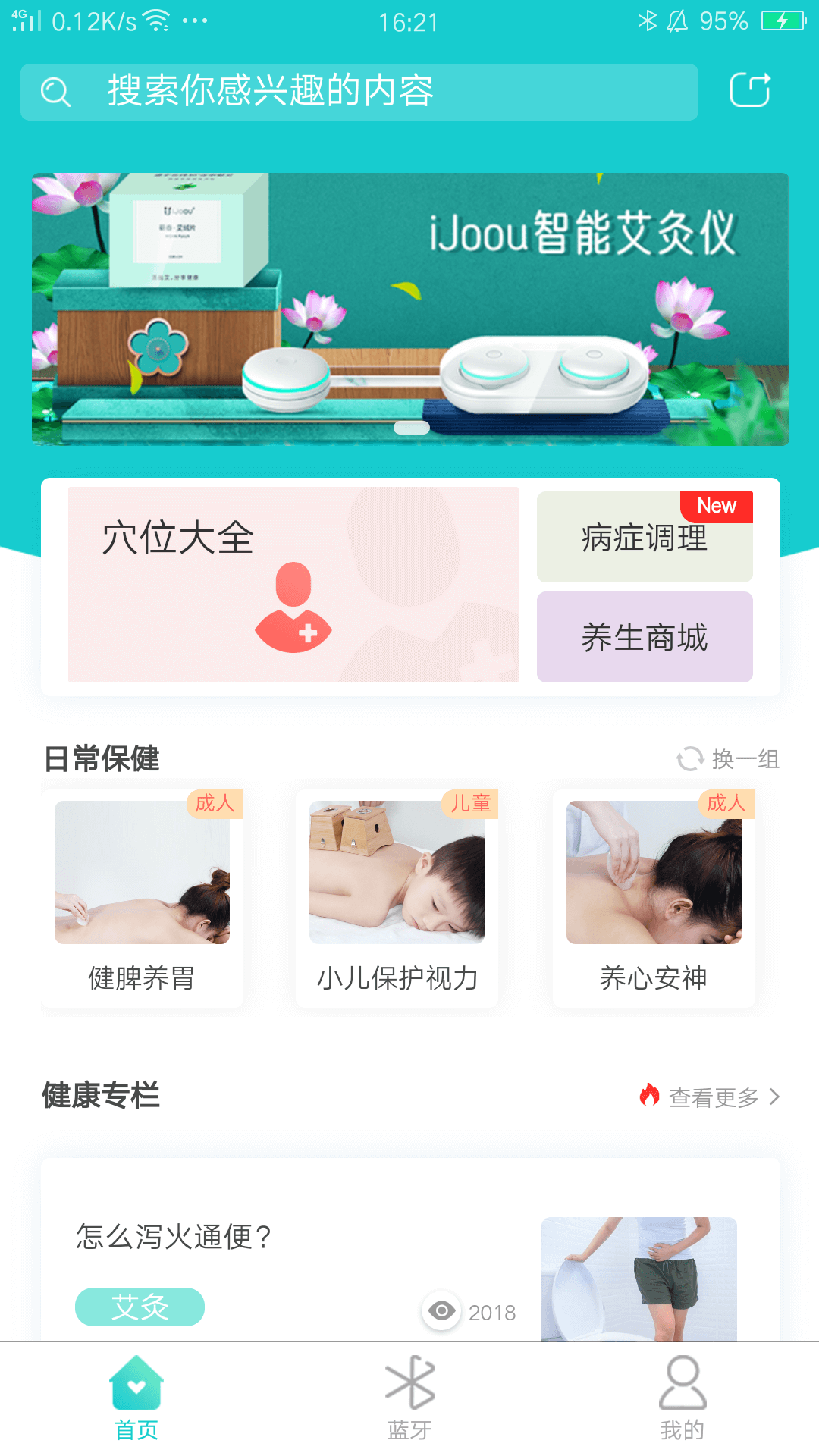
Task: Open the search box at the top
Action: [x=359, y=92]
